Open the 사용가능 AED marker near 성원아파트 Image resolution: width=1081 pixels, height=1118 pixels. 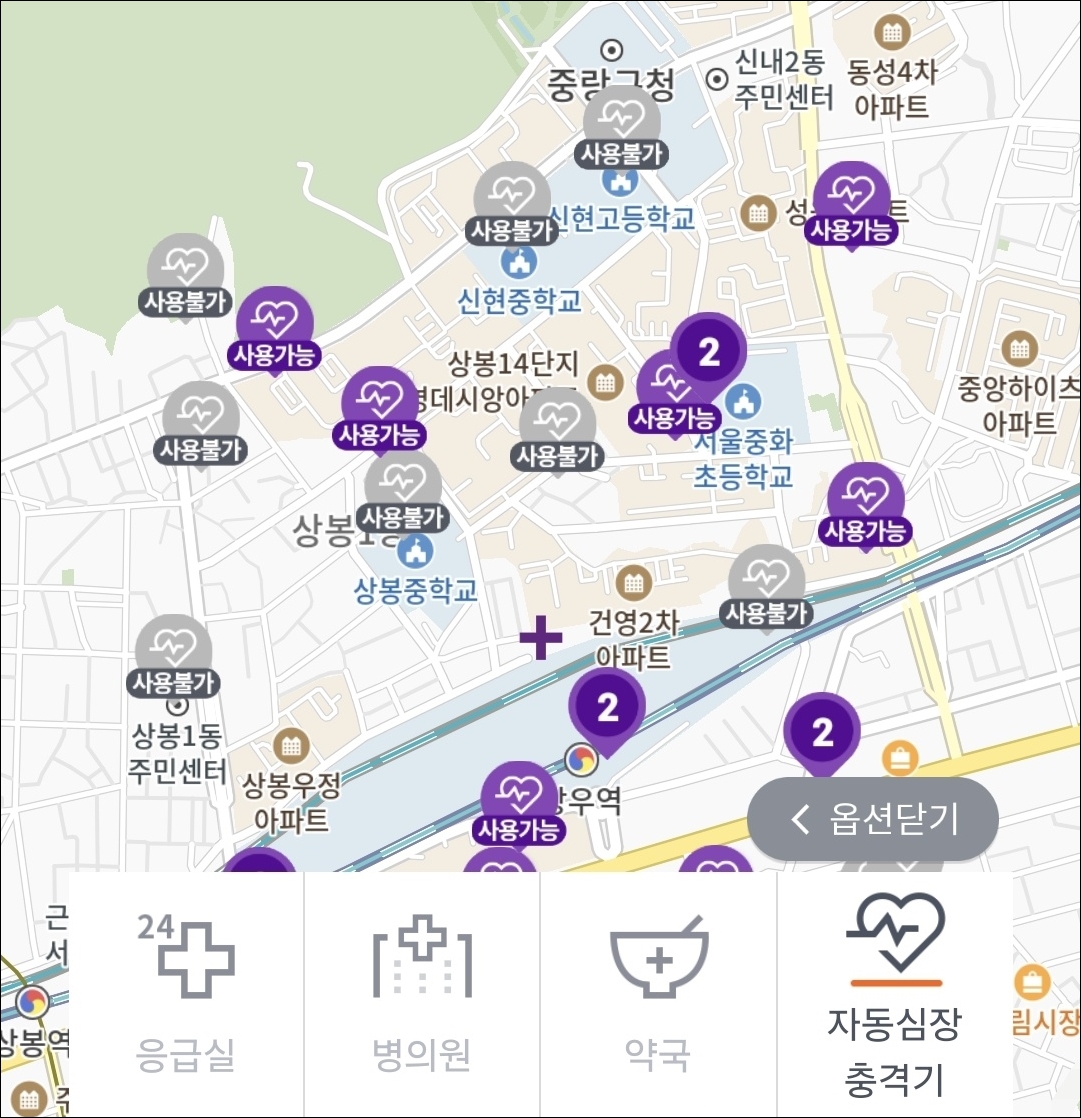point(851,206)
